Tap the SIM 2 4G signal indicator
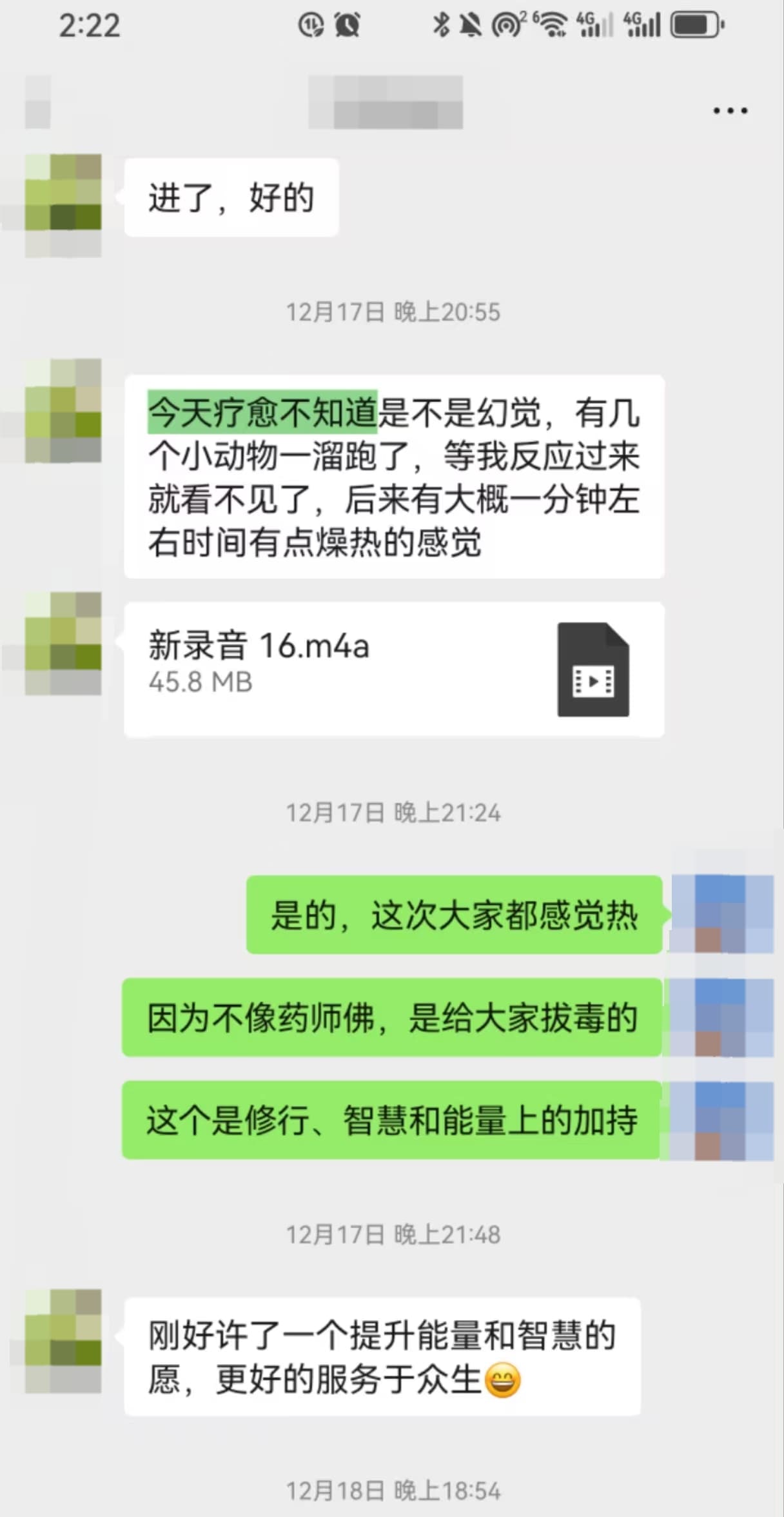784x1517 pixels. point(643,25)
